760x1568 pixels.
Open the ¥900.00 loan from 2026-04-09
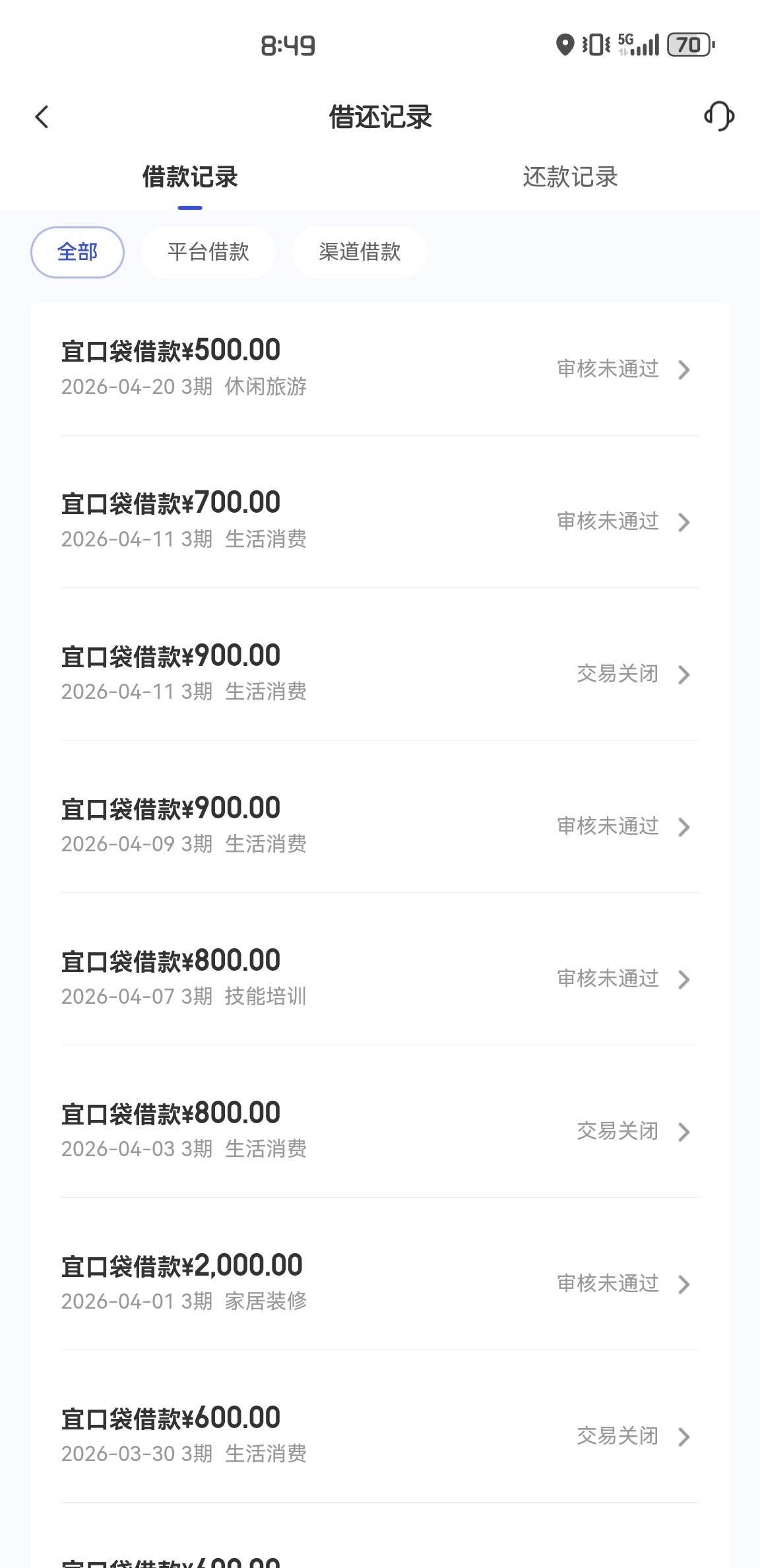point(380,826)
